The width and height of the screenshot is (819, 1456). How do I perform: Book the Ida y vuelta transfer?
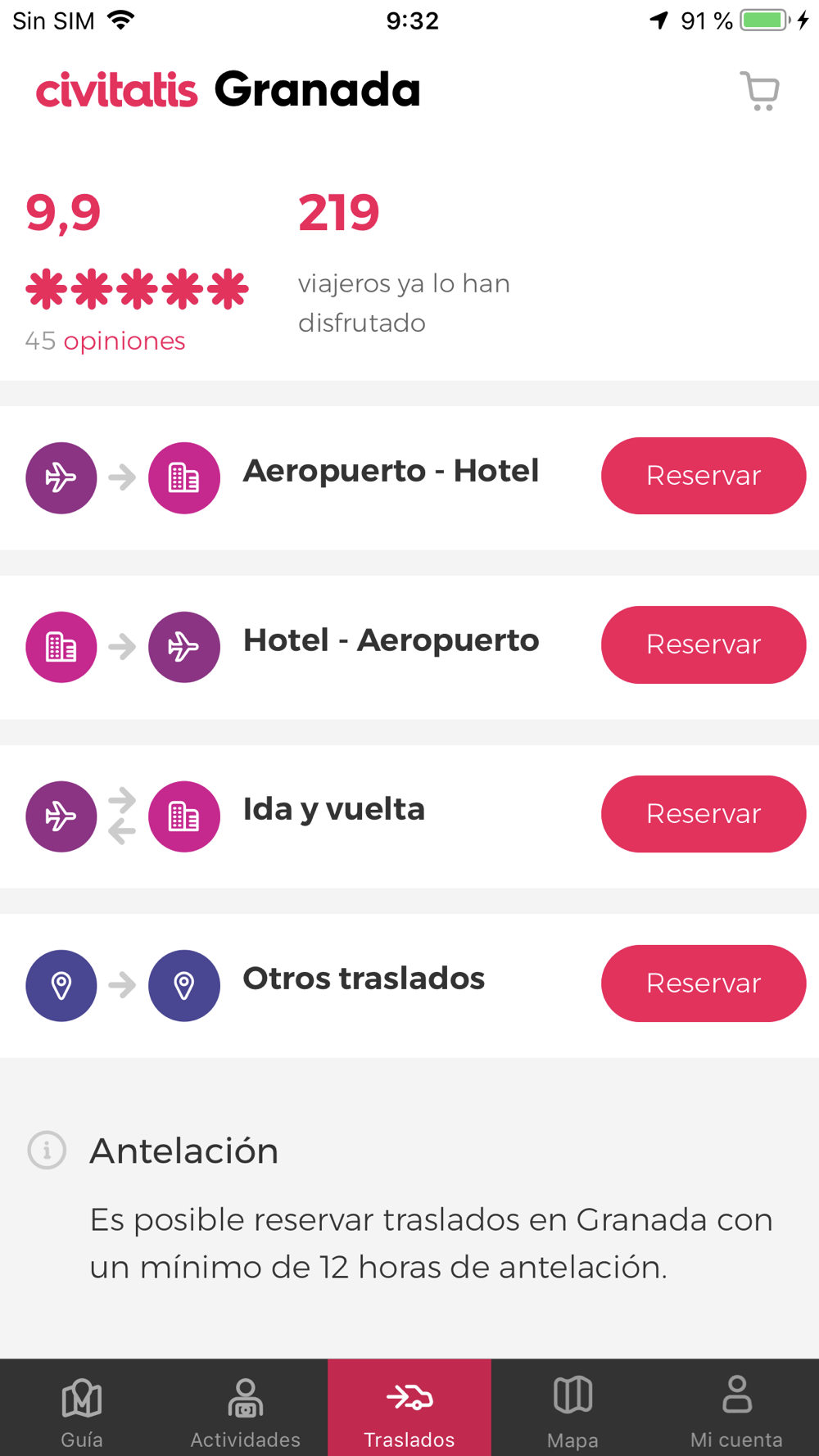point(704,814)
